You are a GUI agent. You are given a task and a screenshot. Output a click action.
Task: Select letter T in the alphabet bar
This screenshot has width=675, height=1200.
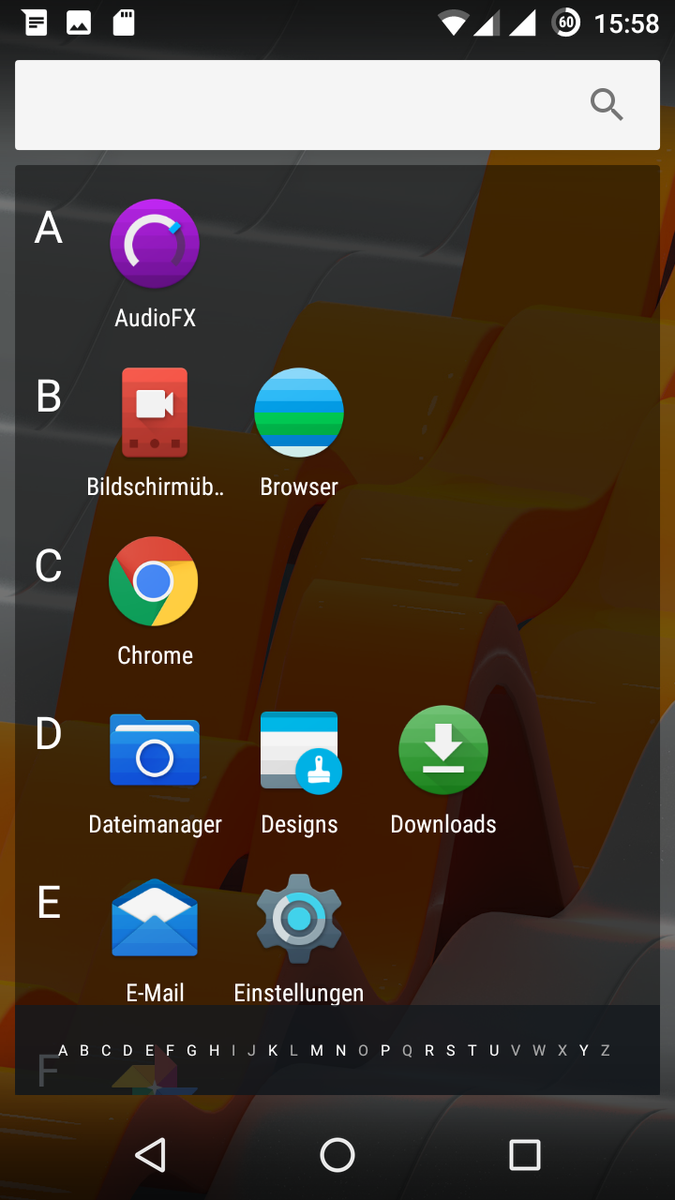click(472, 1050)
